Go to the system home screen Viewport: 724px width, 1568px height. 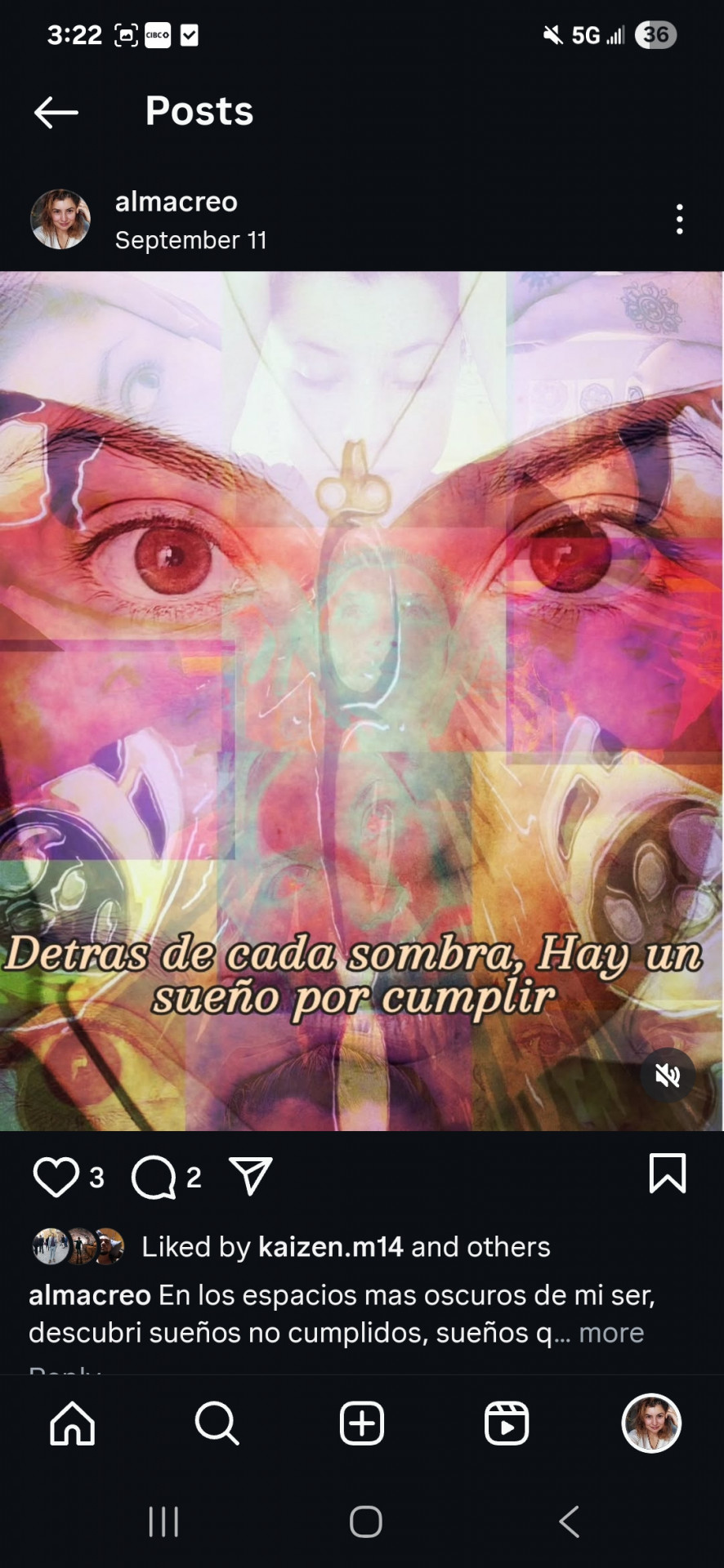pos(365,1521)
